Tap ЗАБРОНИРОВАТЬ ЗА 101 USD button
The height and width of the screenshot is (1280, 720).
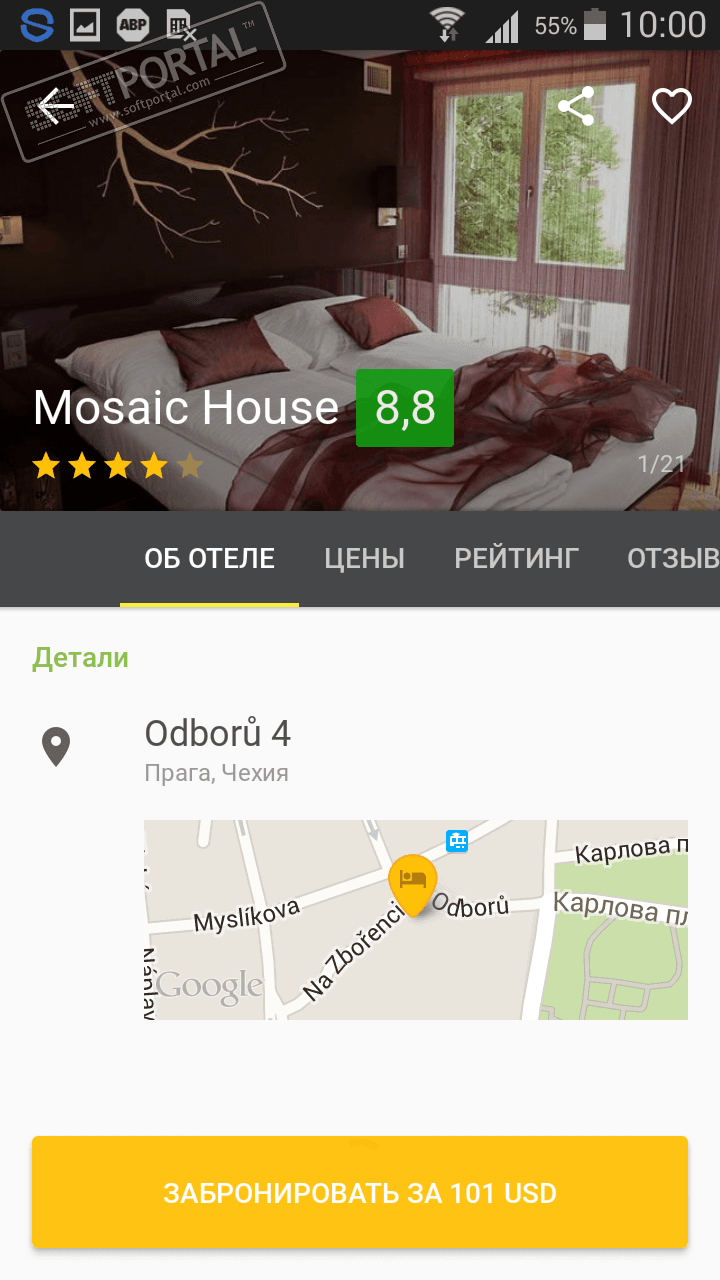360,1192
